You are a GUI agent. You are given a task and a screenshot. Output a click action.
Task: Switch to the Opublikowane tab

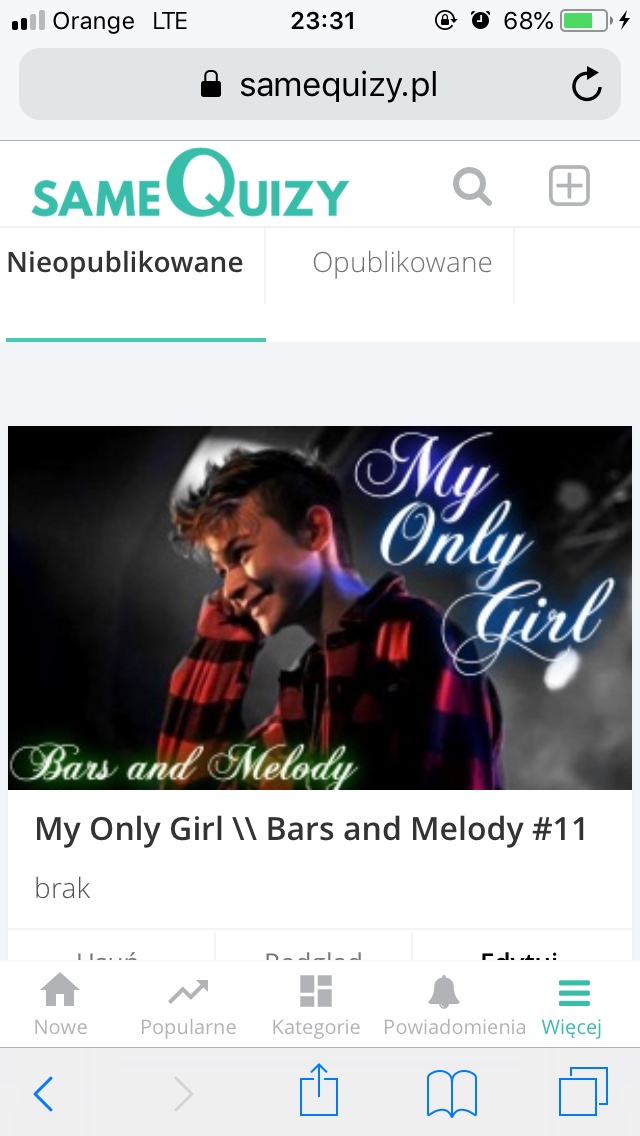point(402,263)
